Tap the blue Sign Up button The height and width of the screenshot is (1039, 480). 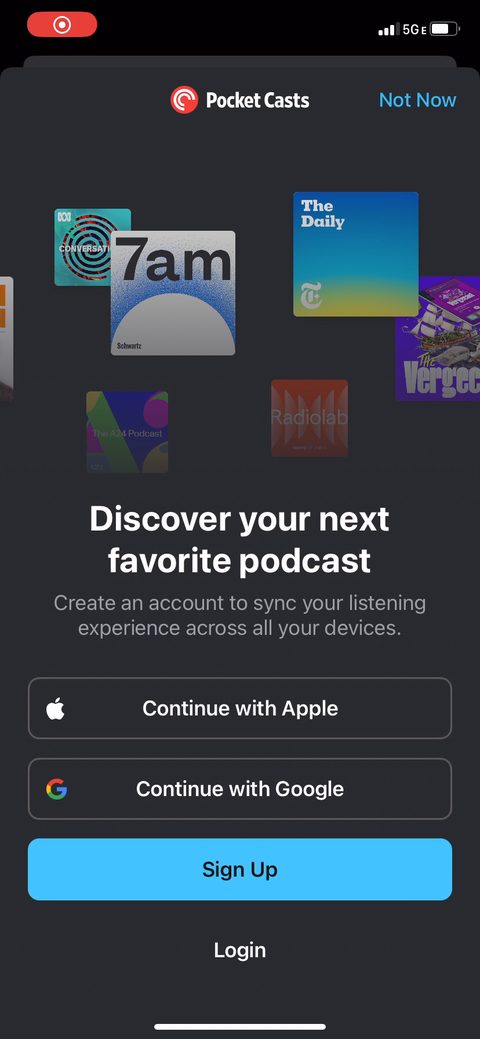click(x=240, y=869)
